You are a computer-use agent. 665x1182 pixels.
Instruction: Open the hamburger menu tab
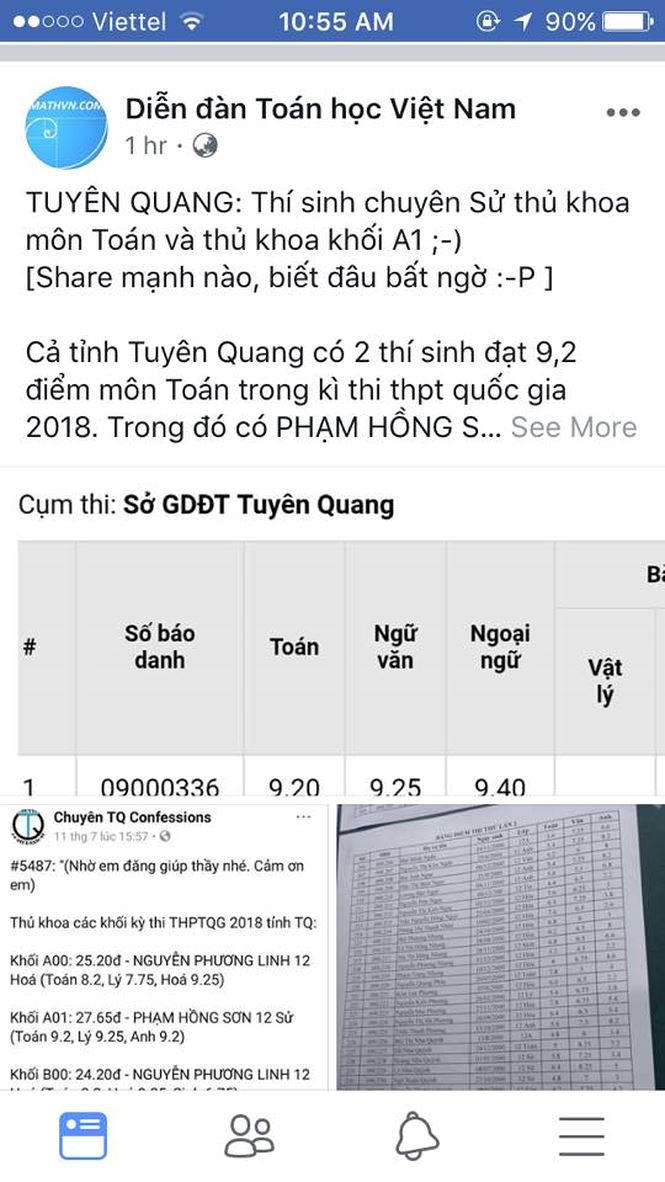[x=581, y=1135]
